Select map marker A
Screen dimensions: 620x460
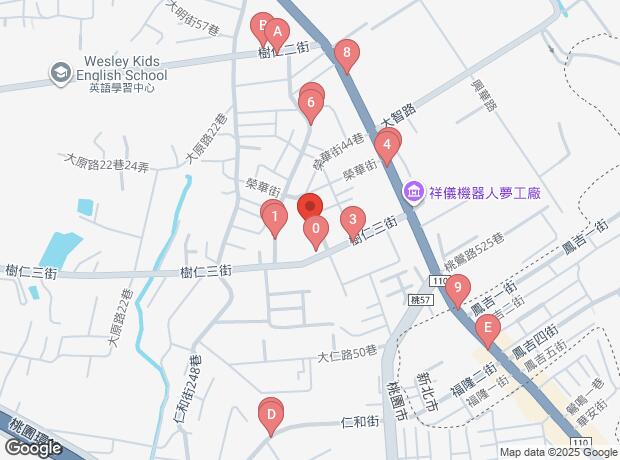275,33
